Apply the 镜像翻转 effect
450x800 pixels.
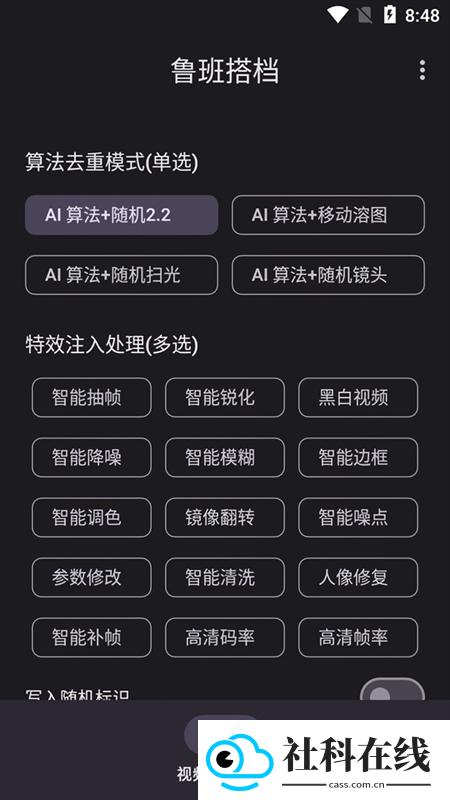pyautogui.click(x=225, y=517)
